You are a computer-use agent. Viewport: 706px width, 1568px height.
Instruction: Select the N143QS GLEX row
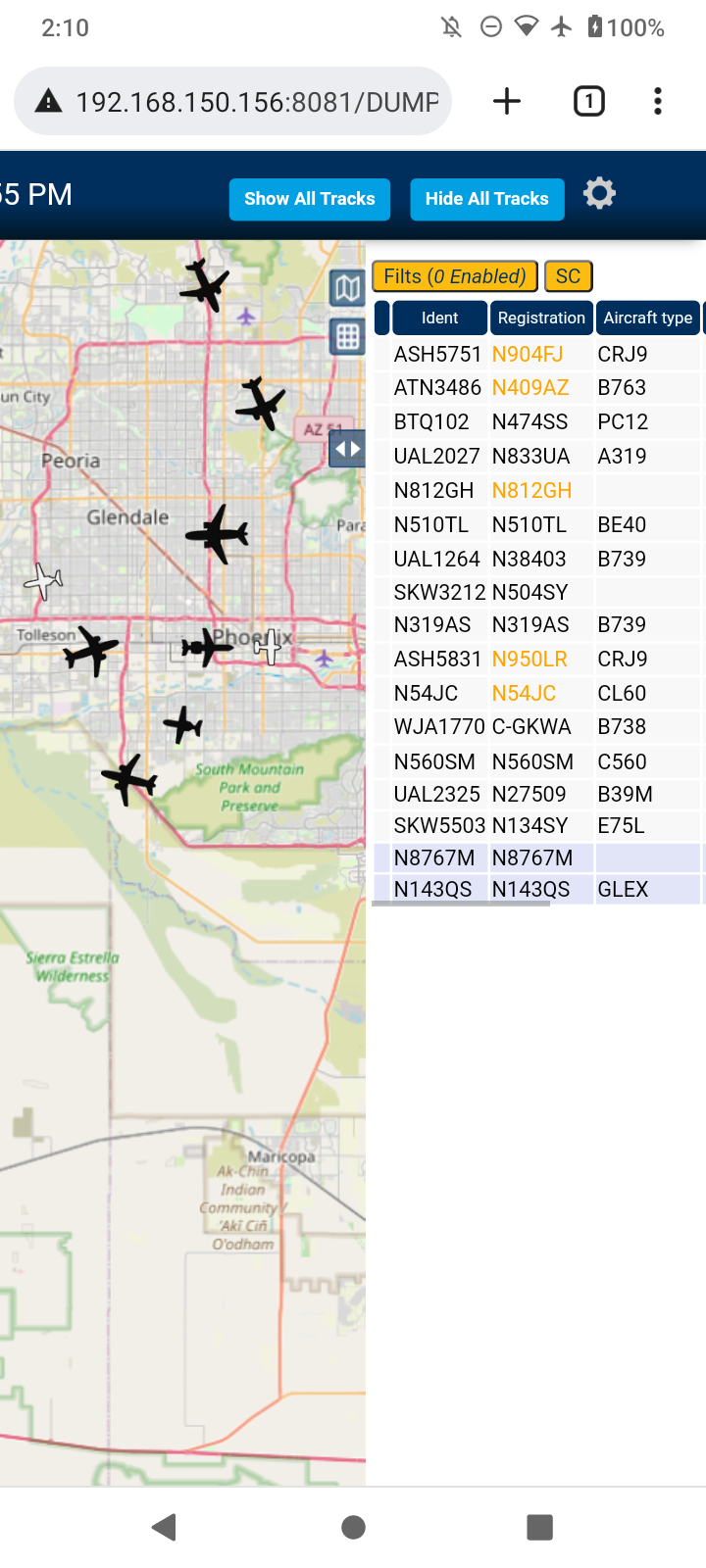[539, 889]
